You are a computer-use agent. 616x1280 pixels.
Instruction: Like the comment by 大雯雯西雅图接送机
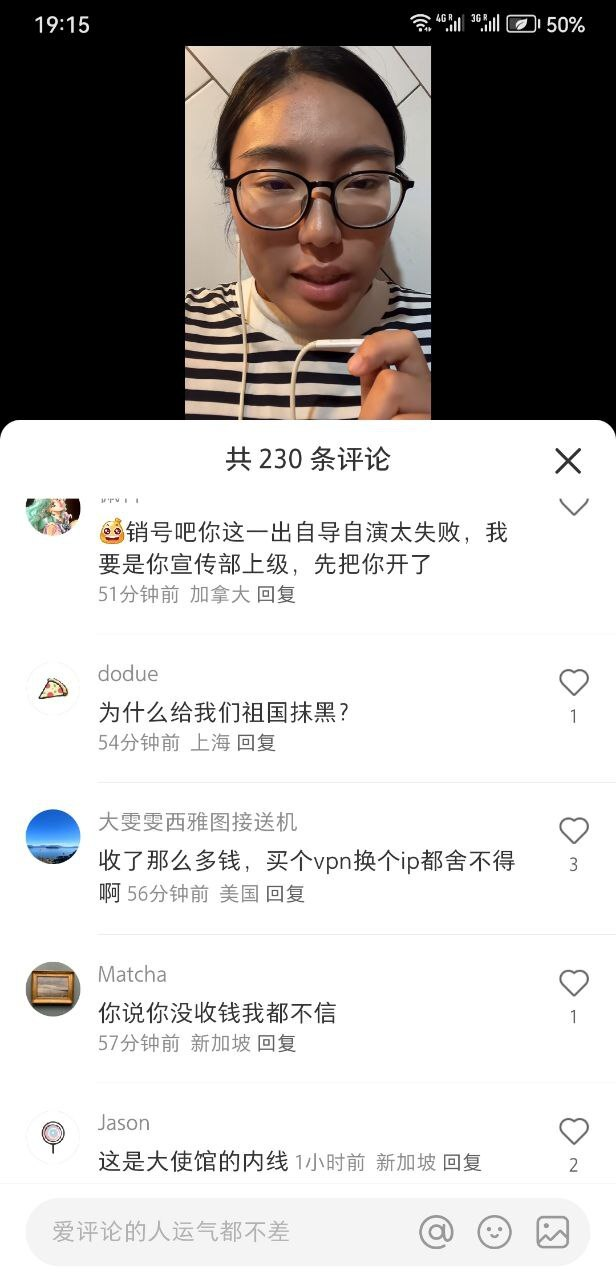[x=574, y=831]
